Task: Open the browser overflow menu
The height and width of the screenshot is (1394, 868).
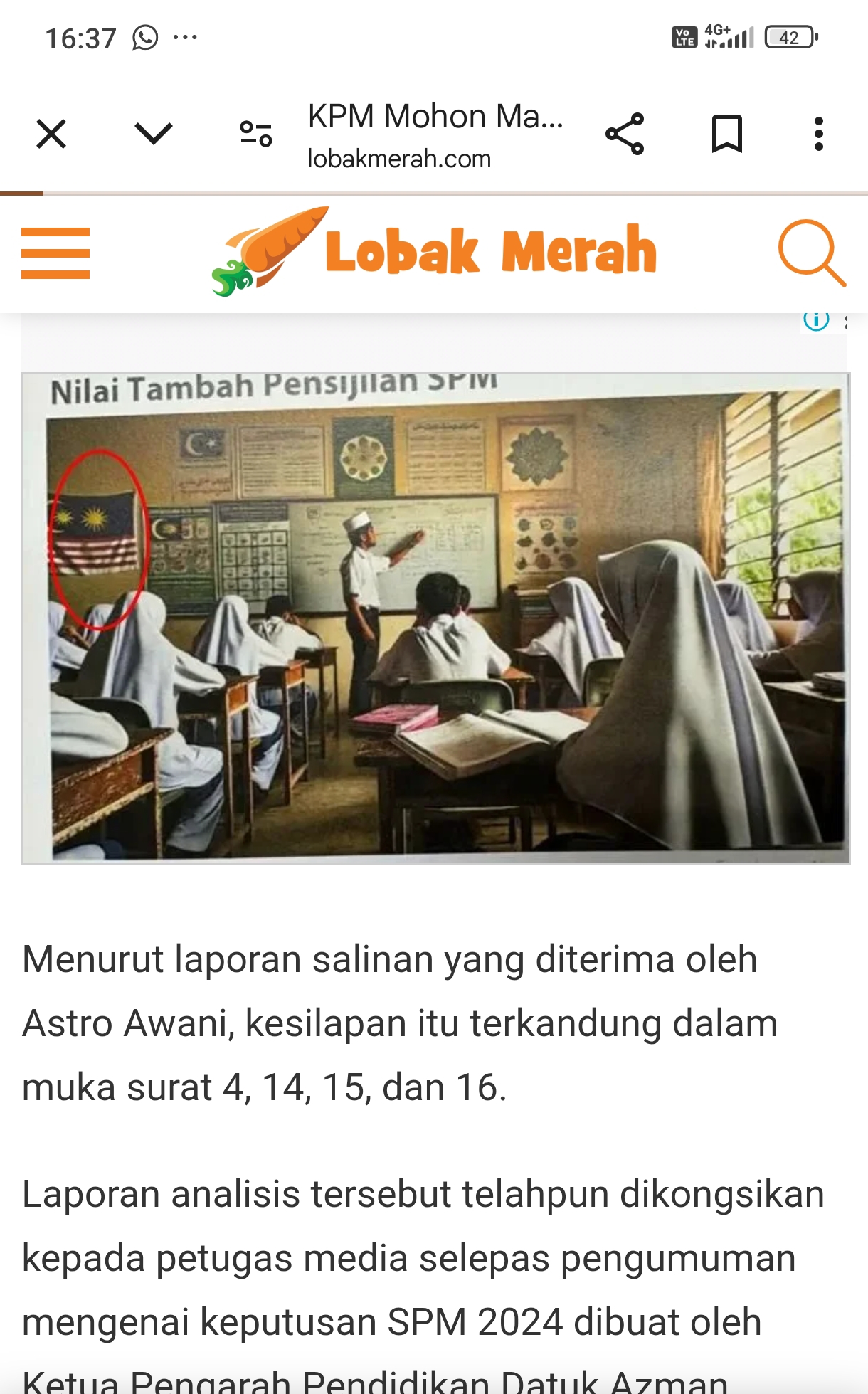Action: click(819, 134)
